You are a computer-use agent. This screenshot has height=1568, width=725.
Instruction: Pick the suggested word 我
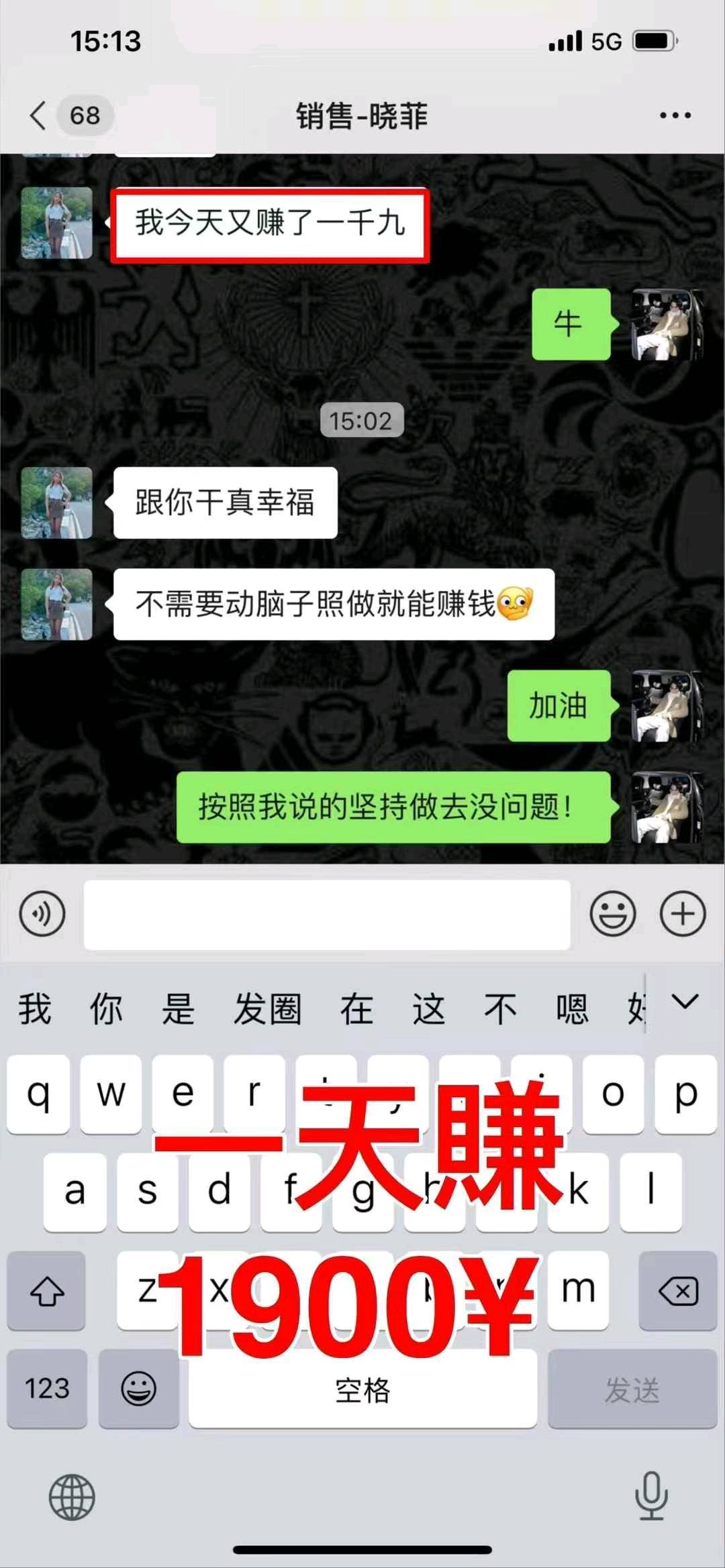[35, 1009]
